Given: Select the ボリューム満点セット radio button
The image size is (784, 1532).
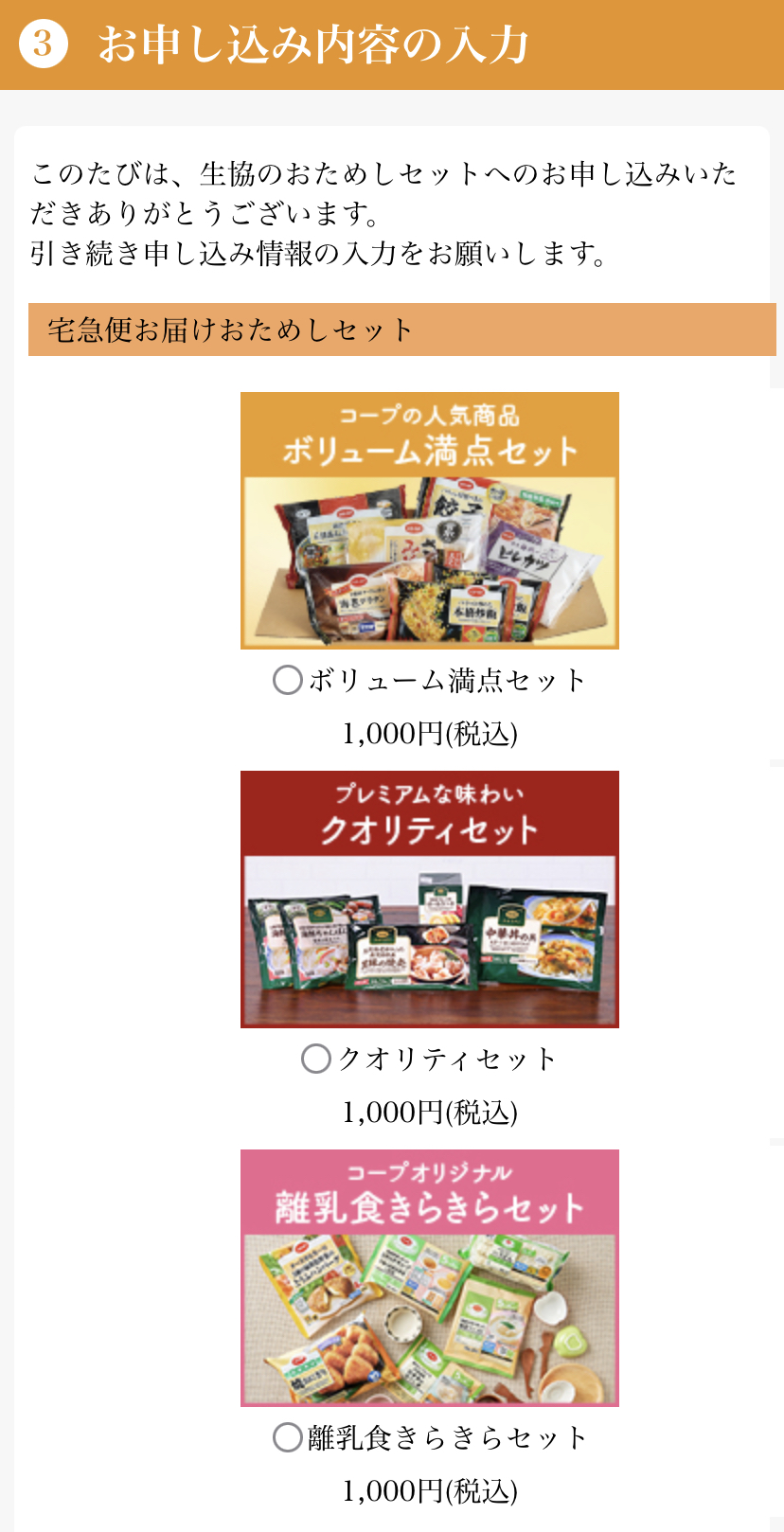Looking at the screenshot, I should tap(288, 680).
